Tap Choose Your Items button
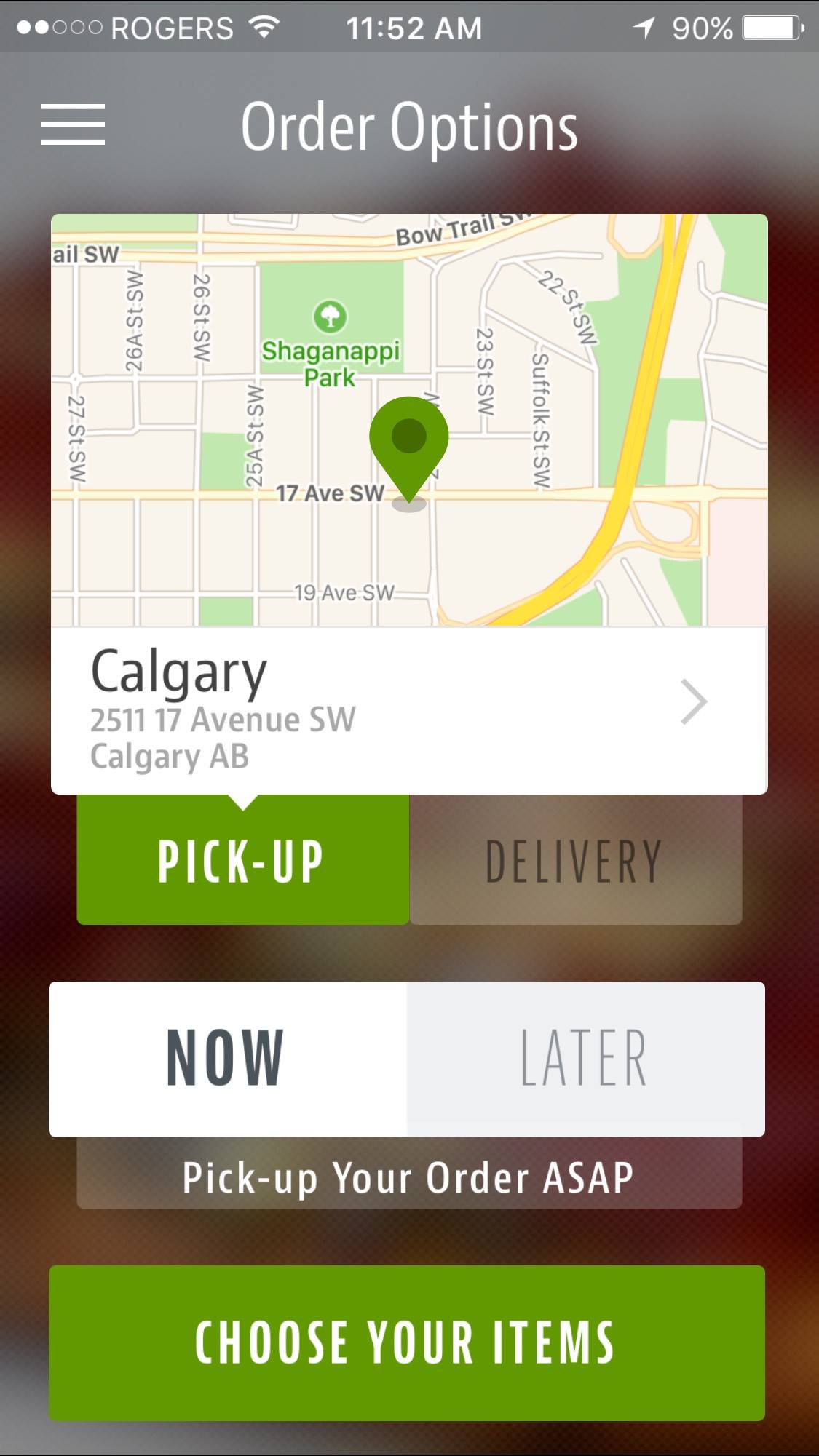The width and height of the screenshot is (819, 1456). (x=406, y=1342)
